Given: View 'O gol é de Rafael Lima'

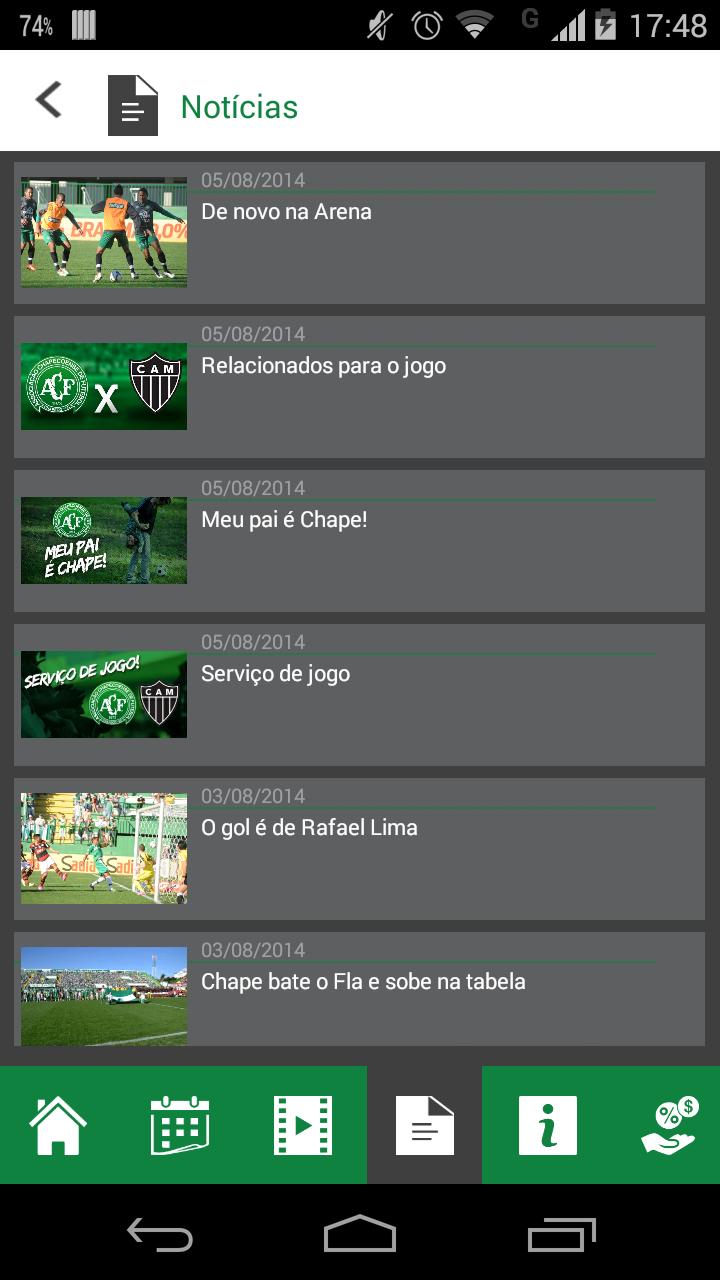Looking at the screenshot, I should tap(359, 848).
